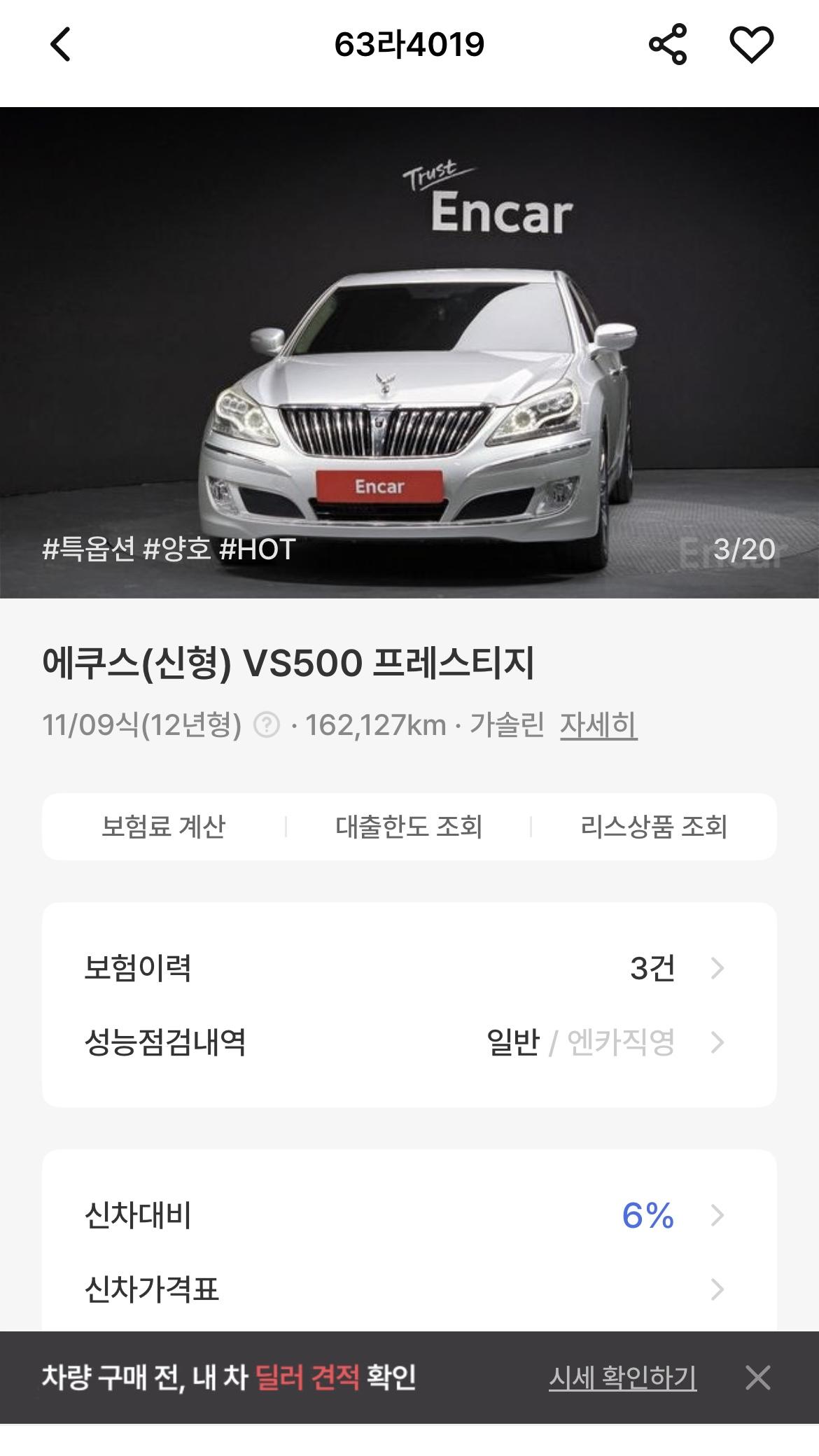Open the 보험이력 insurance history row
This screenshot has width=819, height=1456.
(409, 968)
